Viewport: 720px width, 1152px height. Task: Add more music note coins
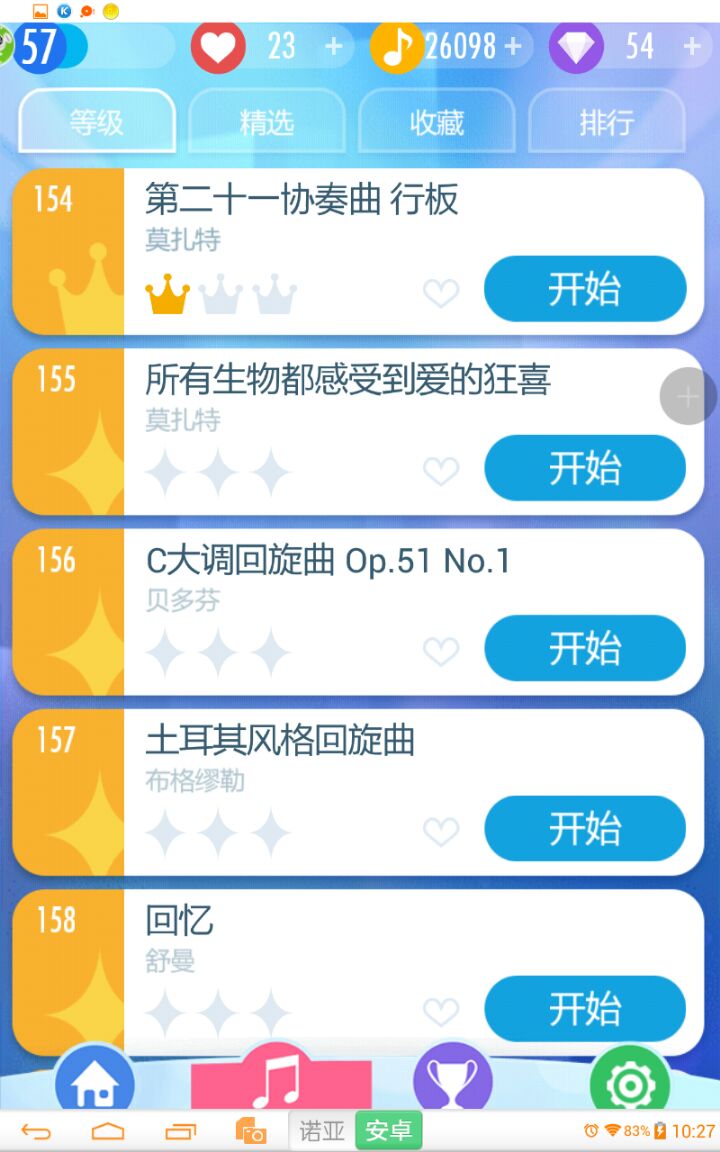click(x=514, y=46)
